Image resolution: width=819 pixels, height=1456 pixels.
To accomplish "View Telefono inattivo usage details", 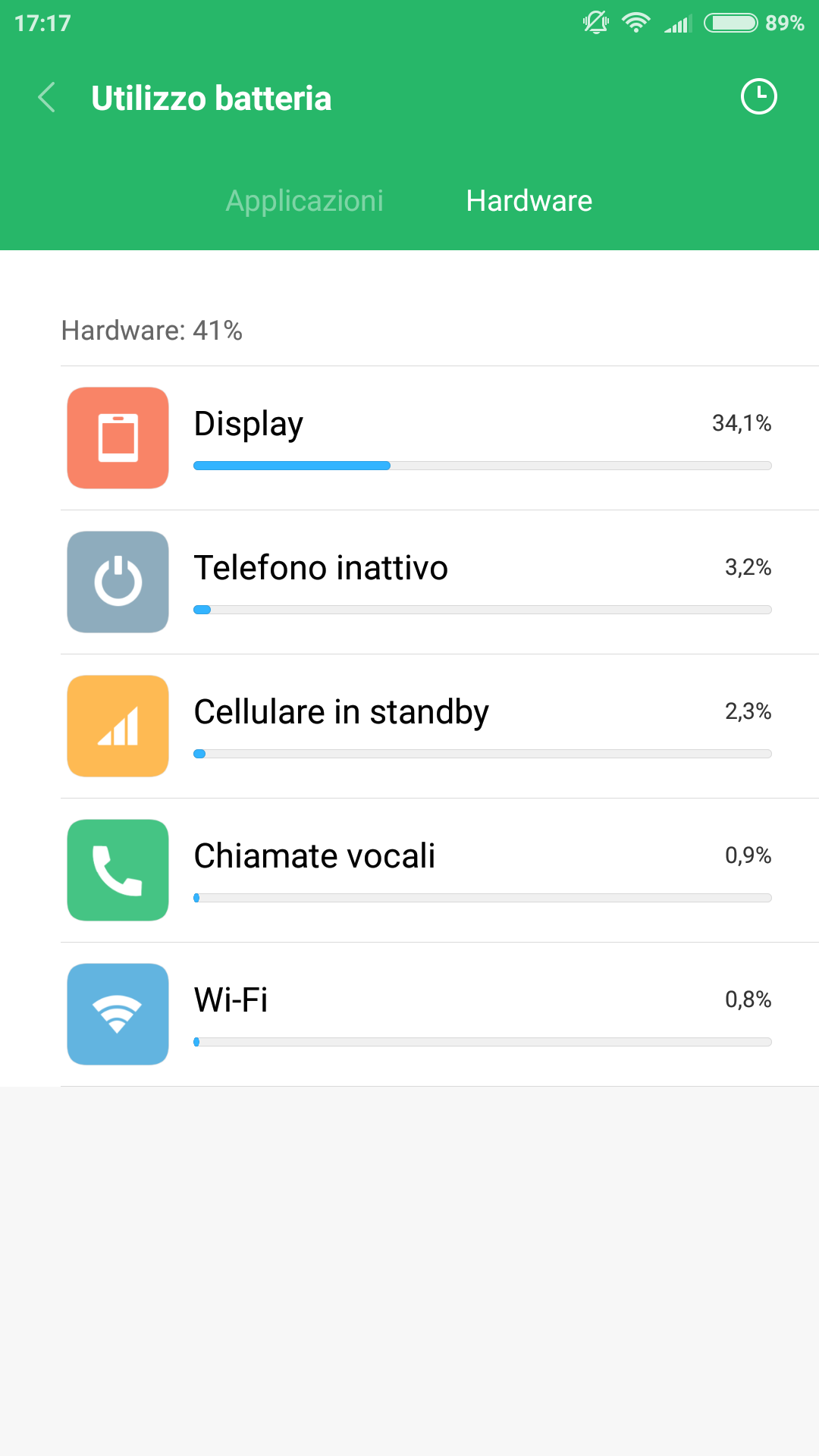I will [440, 582].
